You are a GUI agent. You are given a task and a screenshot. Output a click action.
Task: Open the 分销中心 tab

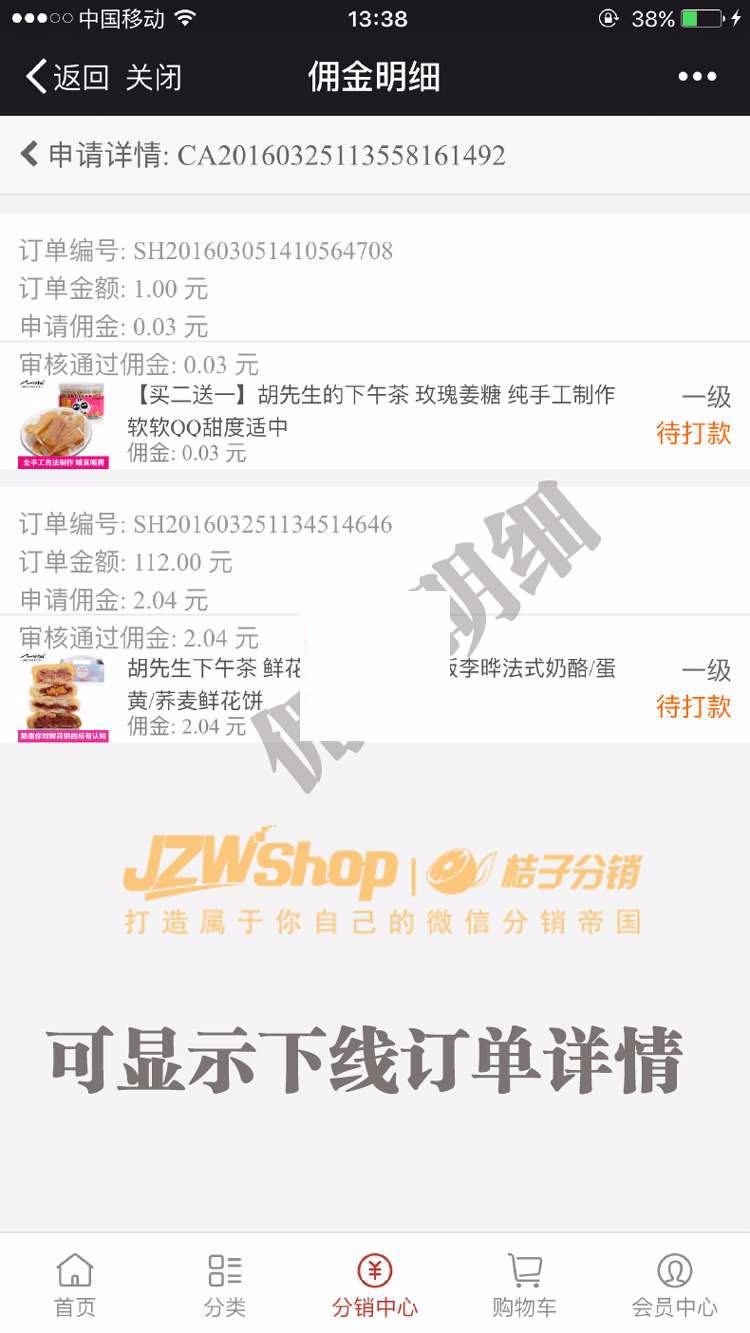pos(375,1285)
